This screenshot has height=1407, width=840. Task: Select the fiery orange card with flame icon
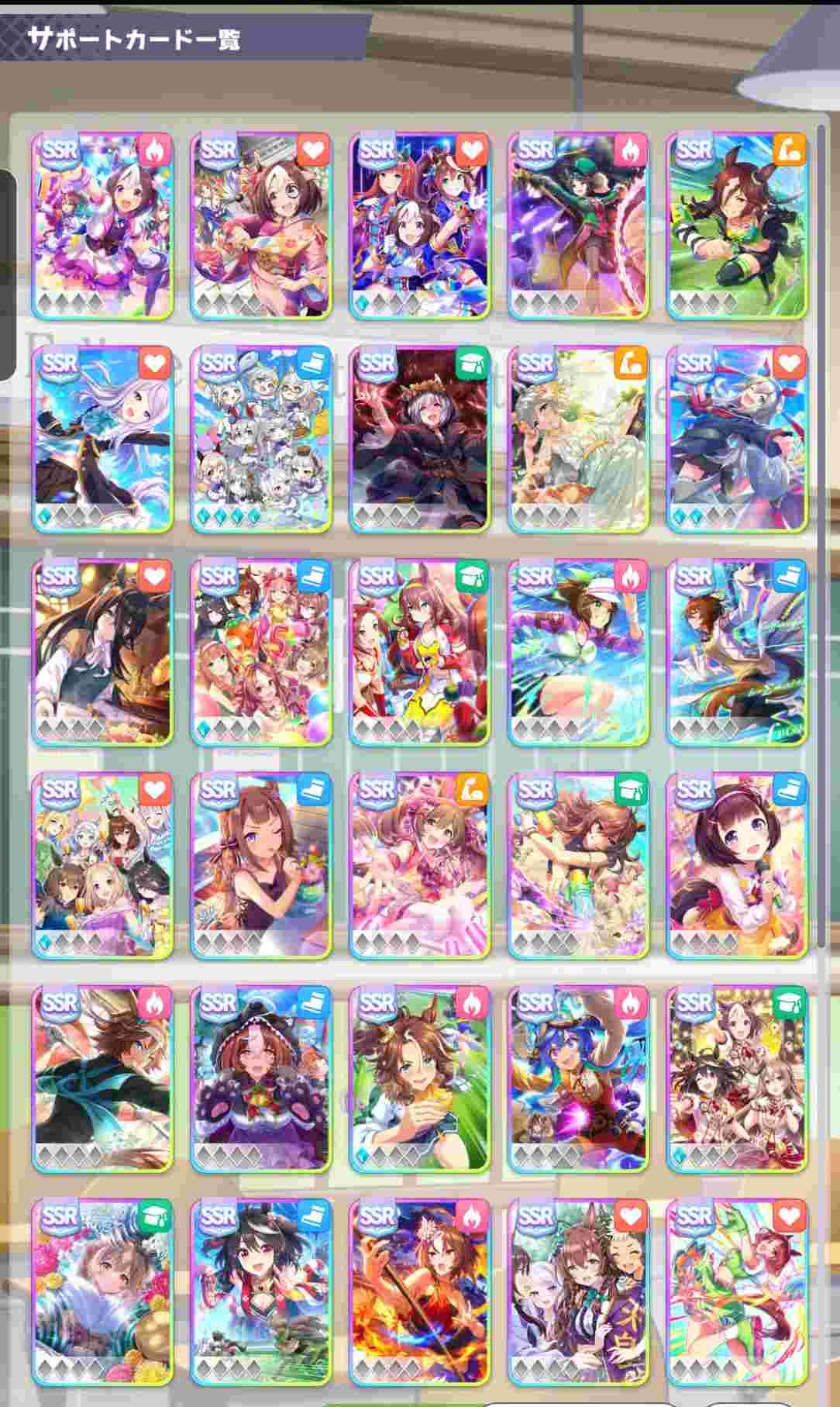pos(420,1292)
